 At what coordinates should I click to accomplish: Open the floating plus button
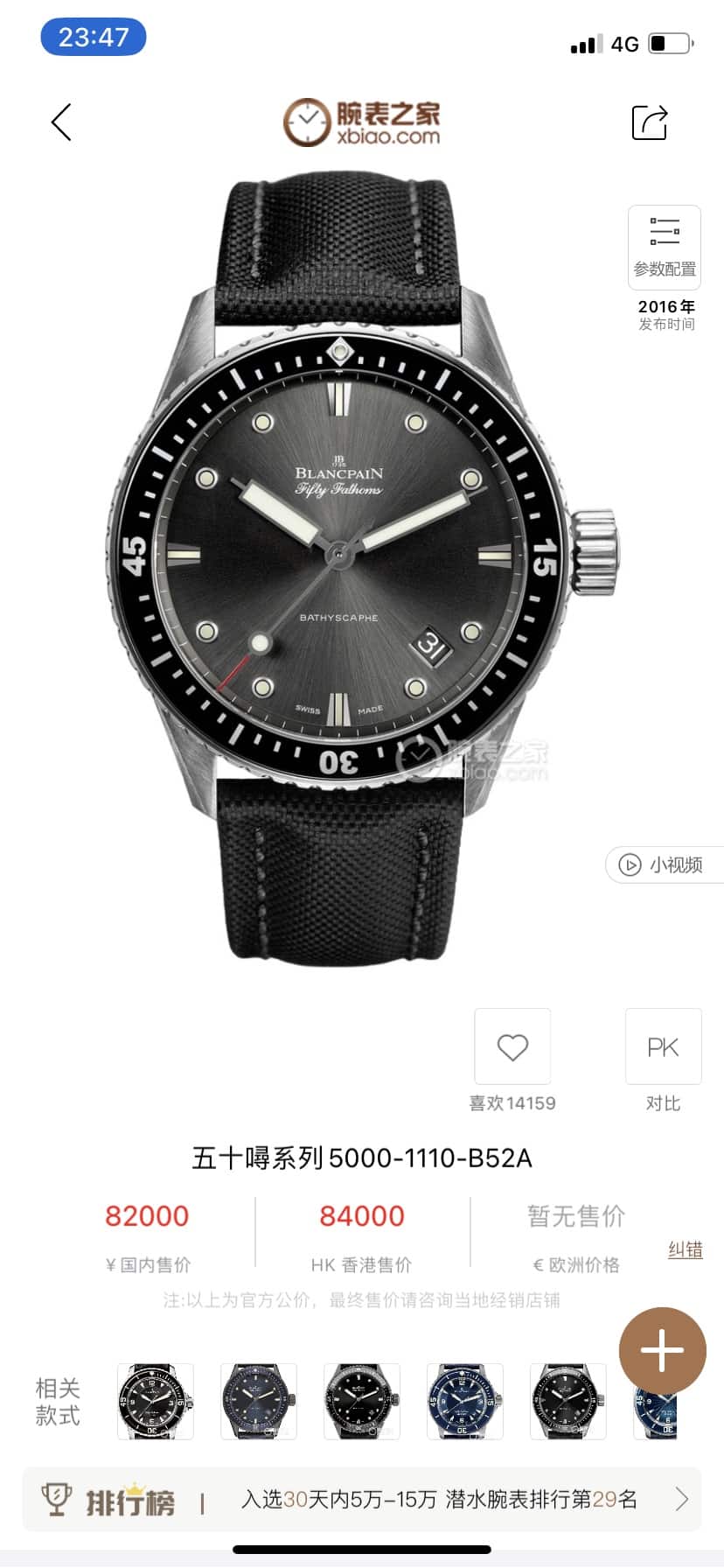pos(662,1351)
